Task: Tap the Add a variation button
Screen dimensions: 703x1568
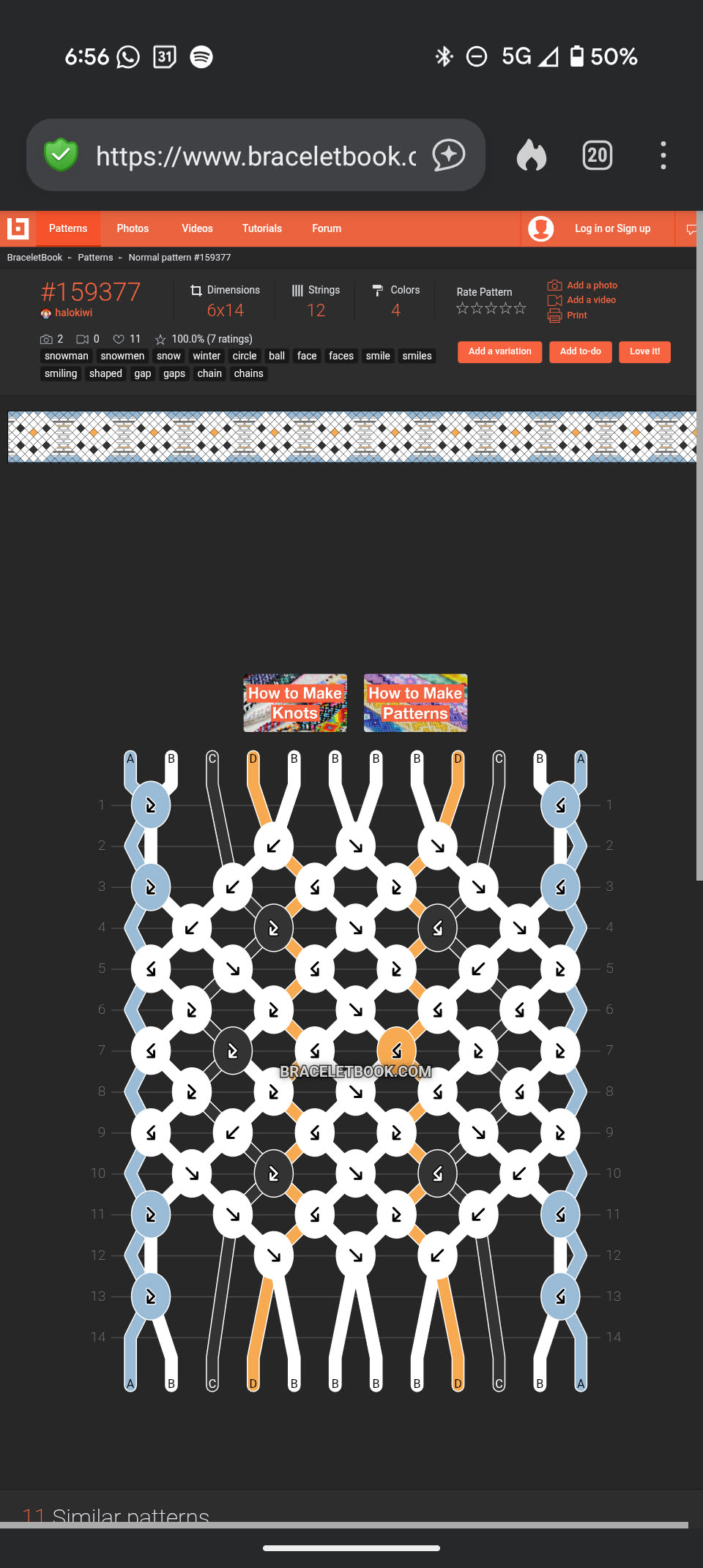Action: [499, 351]
